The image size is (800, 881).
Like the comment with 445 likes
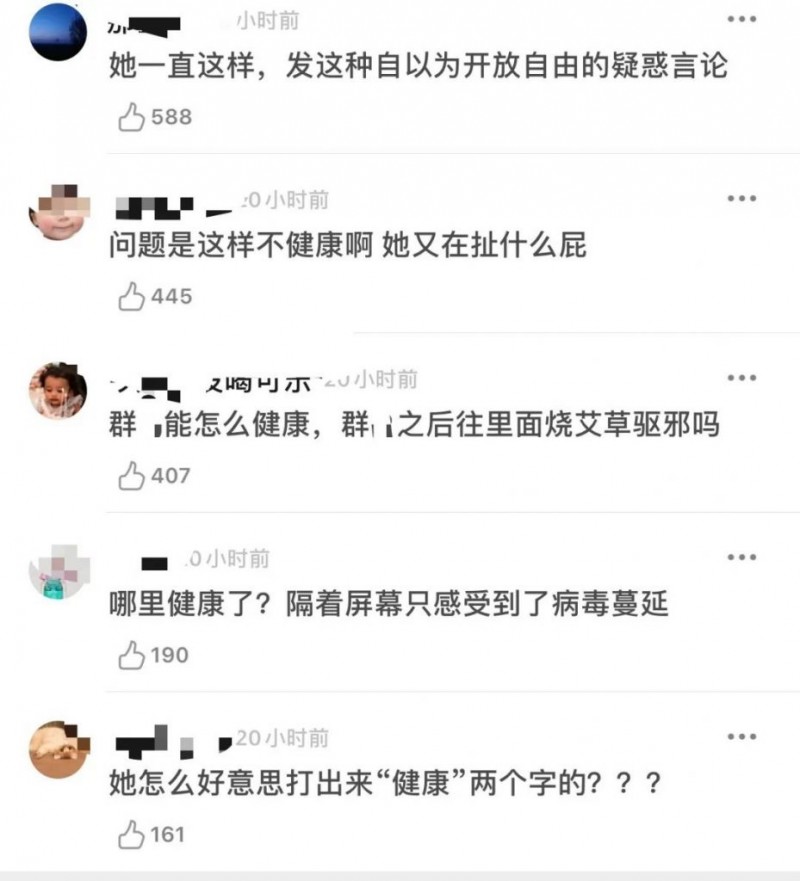click(x=132, y=297)
